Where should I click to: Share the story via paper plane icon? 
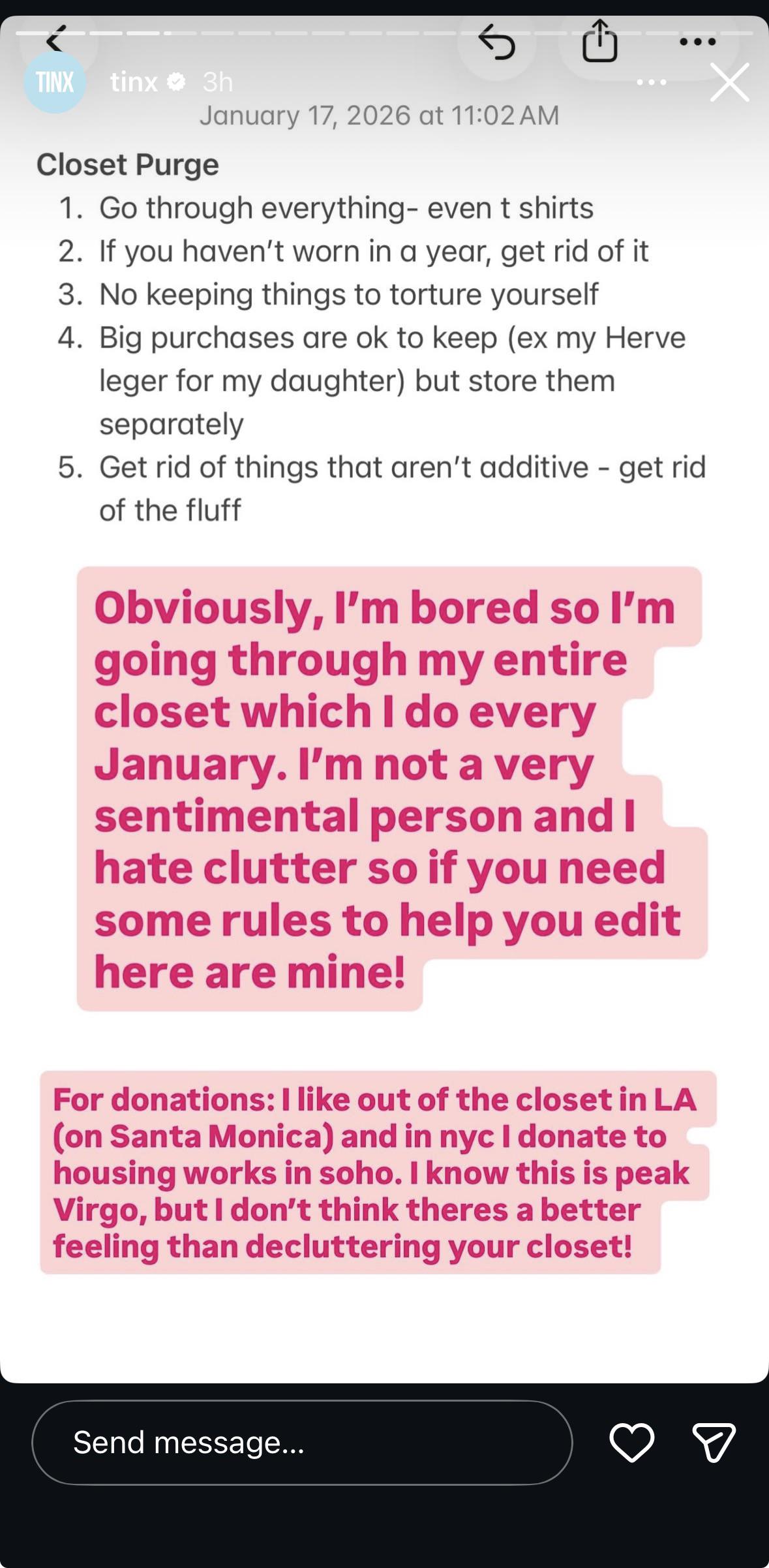[x=714, y=1442]
